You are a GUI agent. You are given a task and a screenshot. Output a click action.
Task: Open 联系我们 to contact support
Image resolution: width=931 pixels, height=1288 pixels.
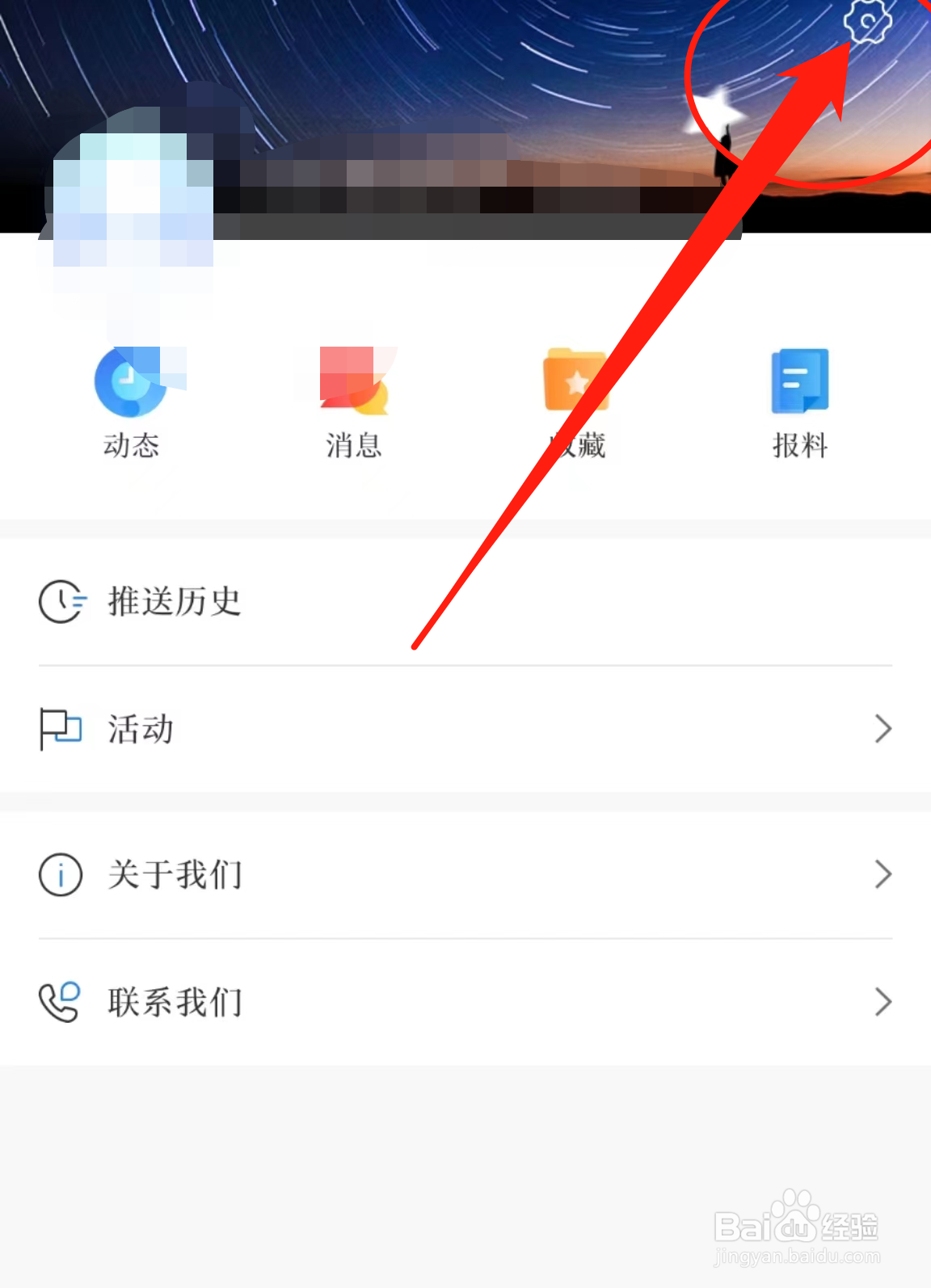(176, 1001)
